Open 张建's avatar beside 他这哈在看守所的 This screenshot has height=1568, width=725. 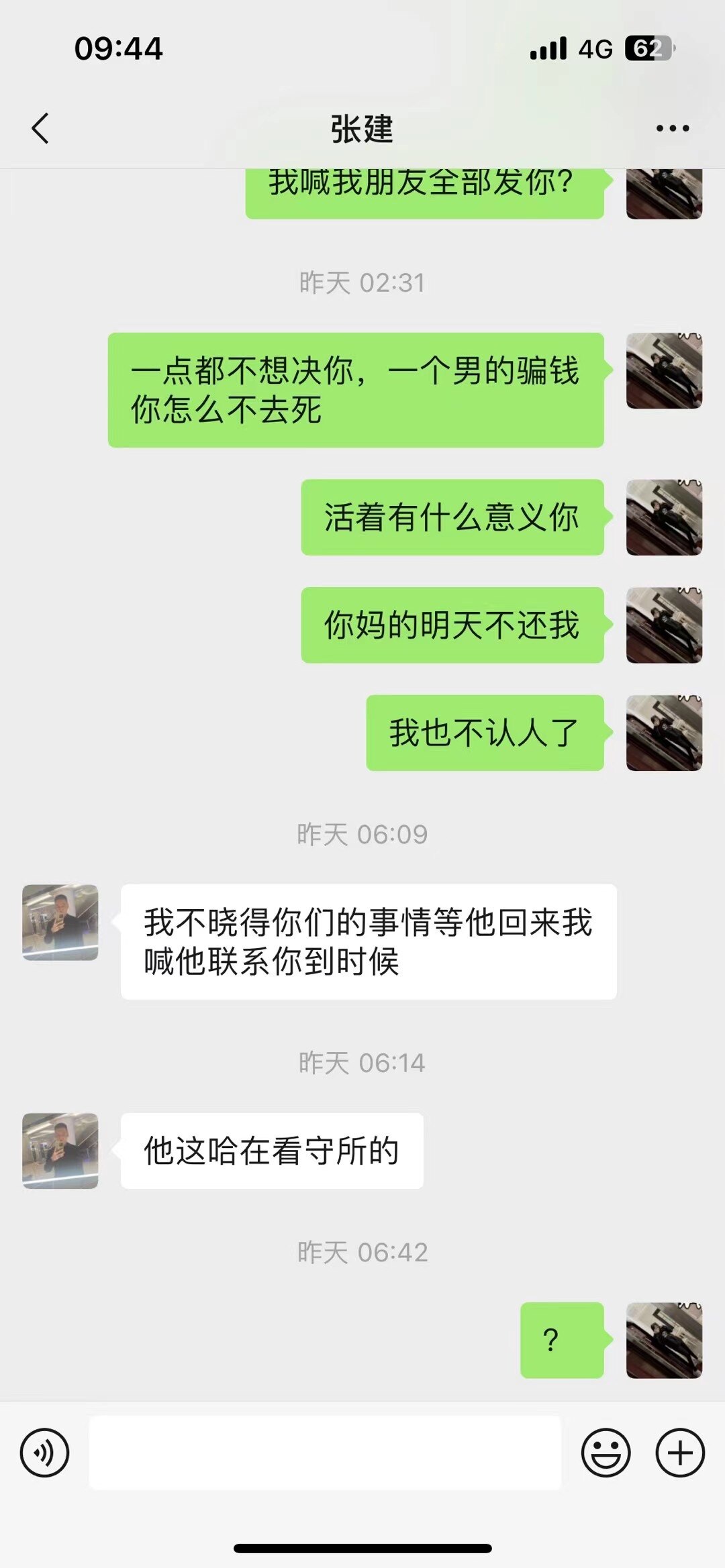[60, 1151]
